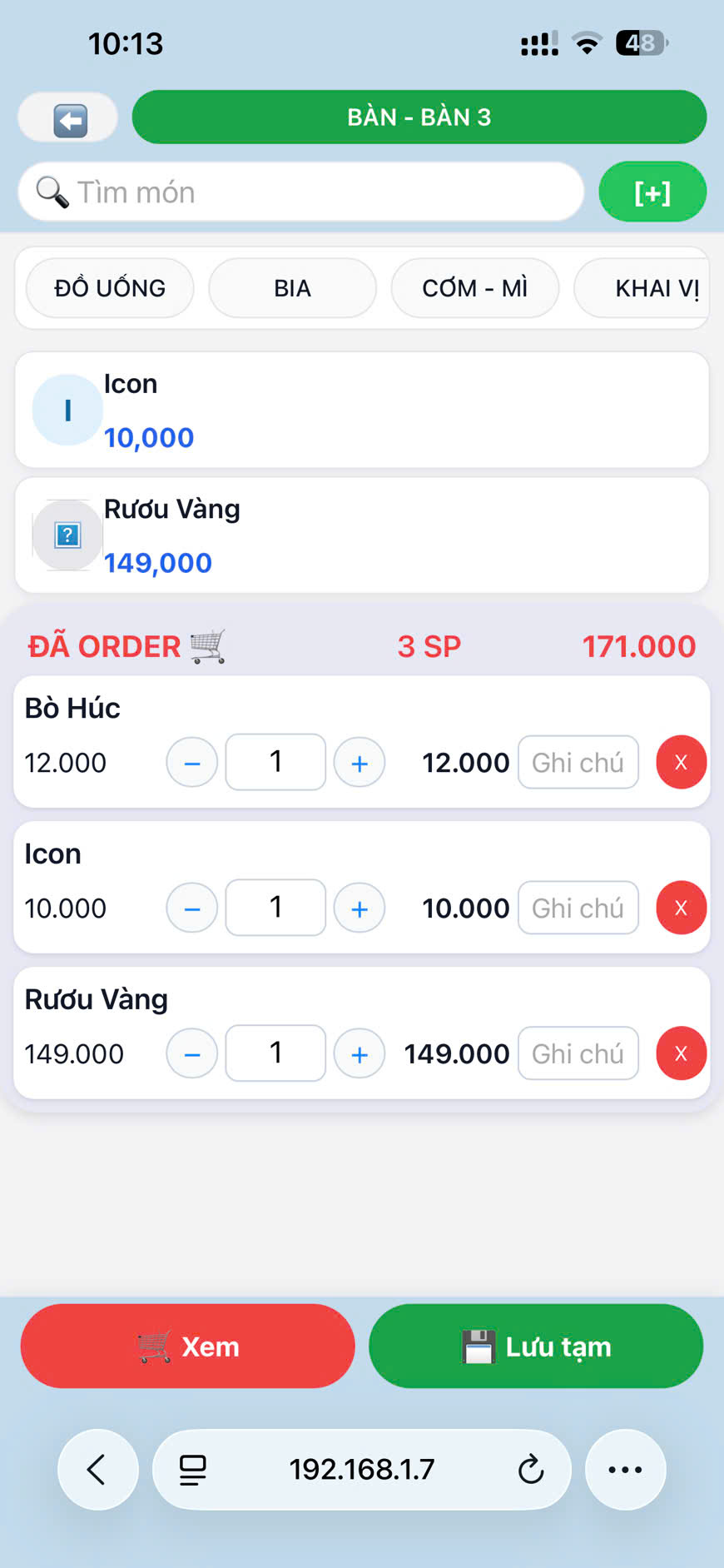The image size is (724, 1568).
Task: Click the question-mark image for Rượu Vàng
Action: coord(67,535)
